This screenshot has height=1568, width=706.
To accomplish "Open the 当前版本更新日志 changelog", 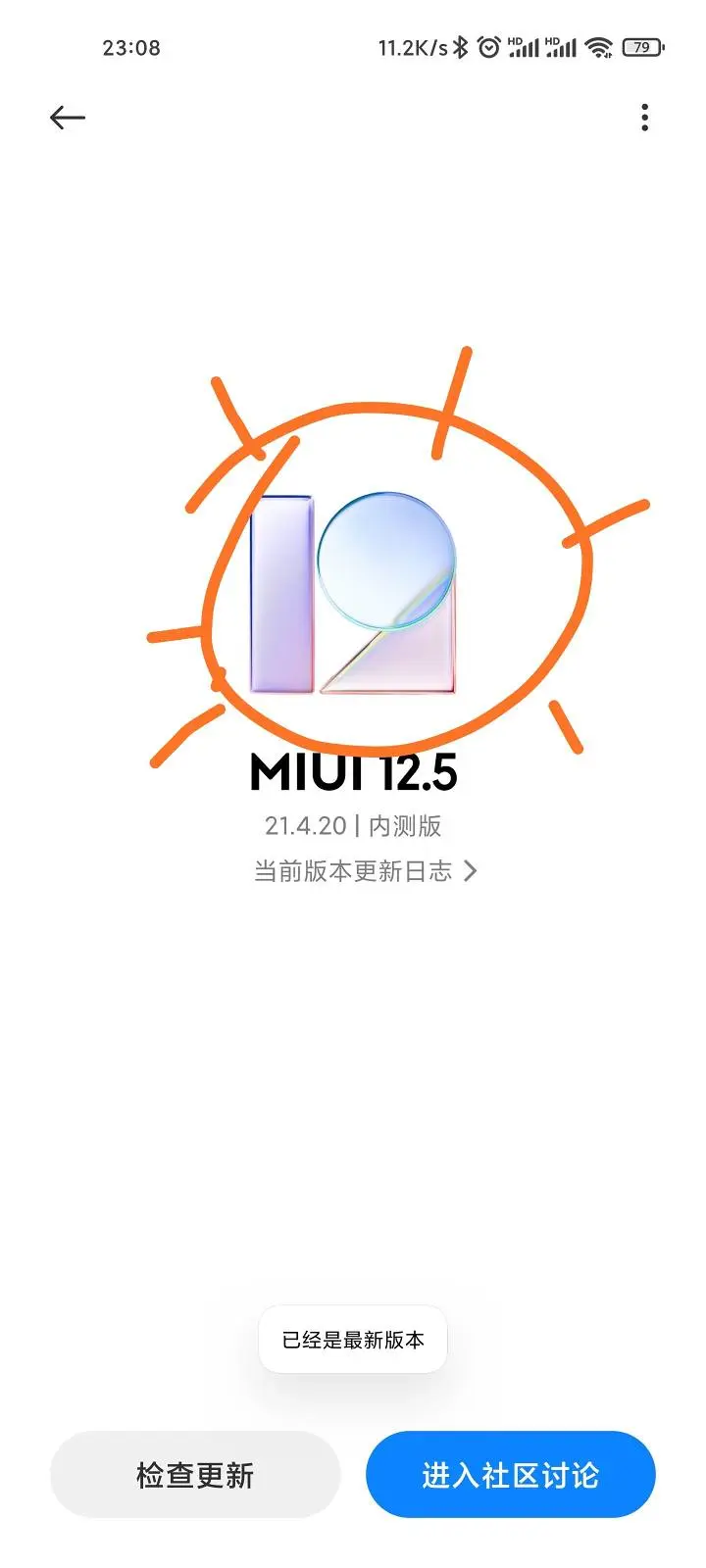I will [x=351, y=870].
